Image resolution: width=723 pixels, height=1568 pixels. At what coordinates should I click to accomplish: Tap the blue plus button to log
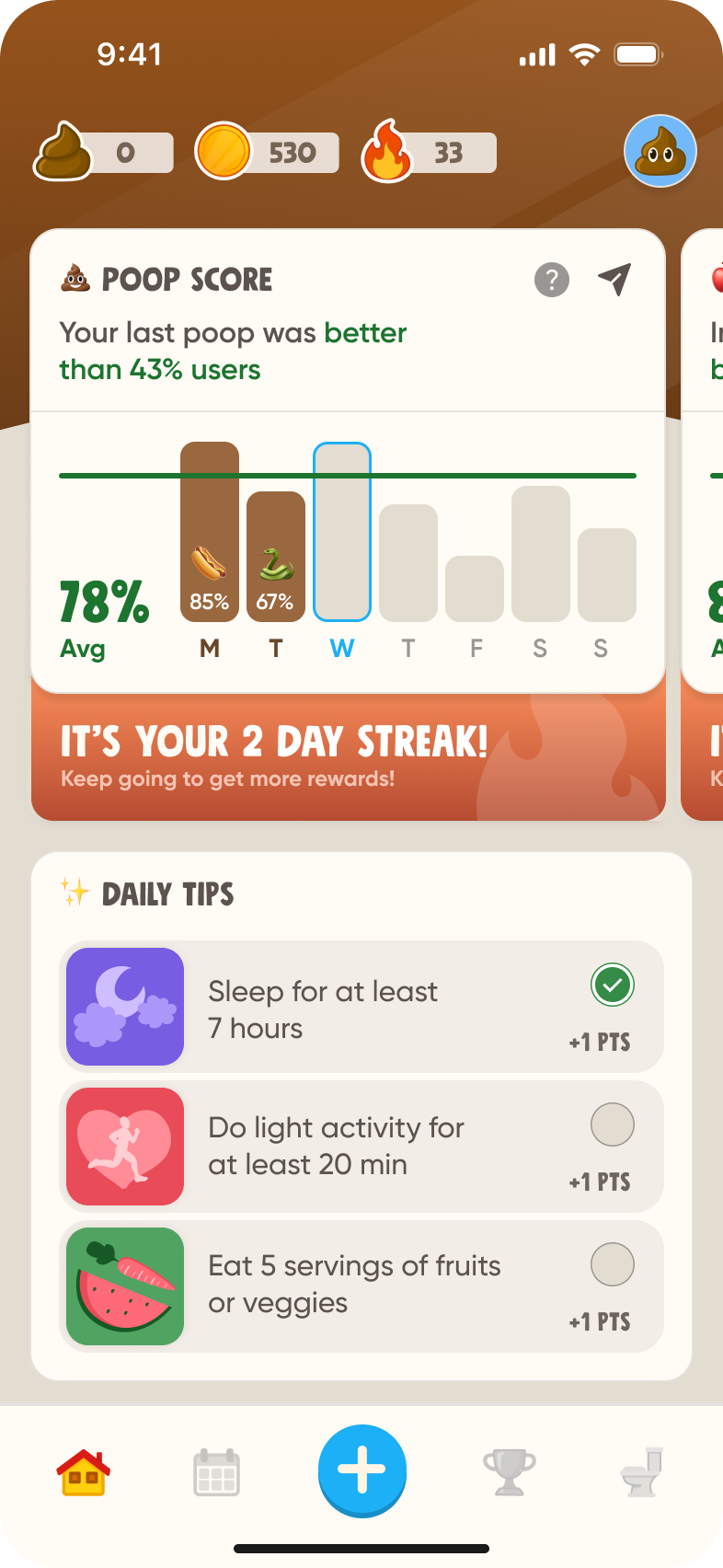(x=361, y=1470)
